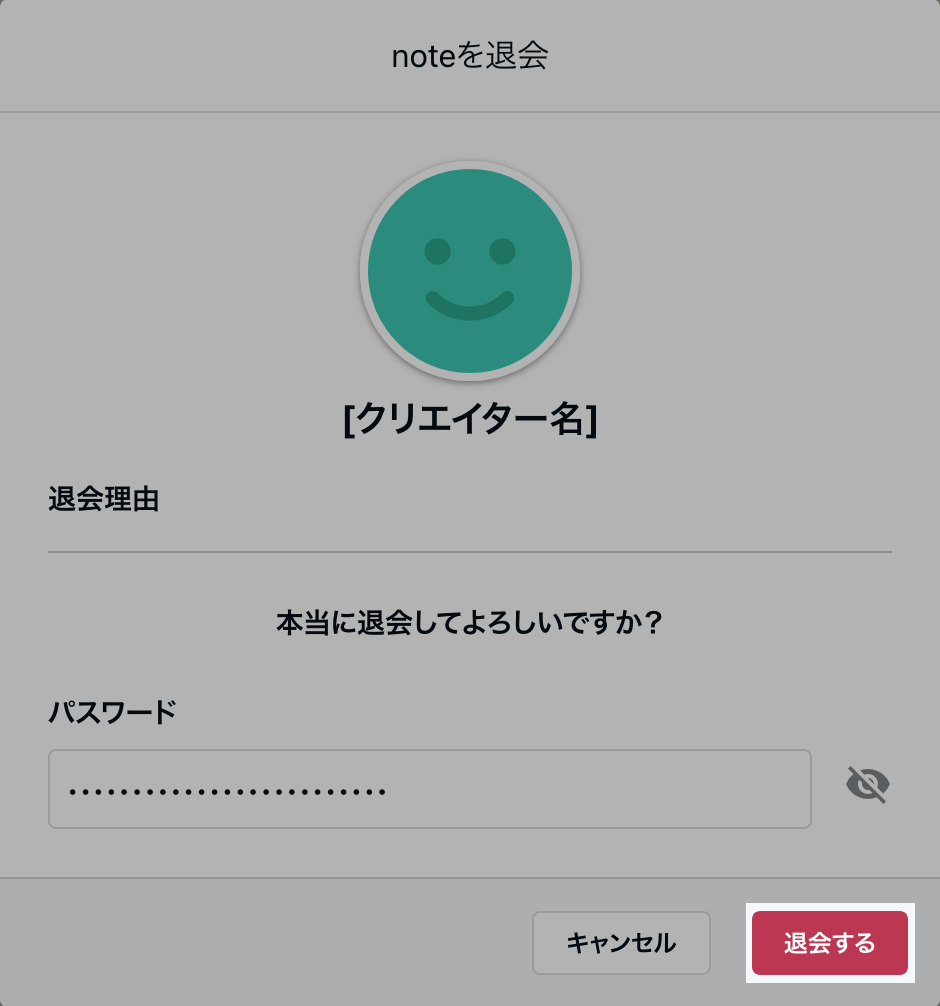
Task: Focus the パスワード input field
Action: click(x=429, y=789)
